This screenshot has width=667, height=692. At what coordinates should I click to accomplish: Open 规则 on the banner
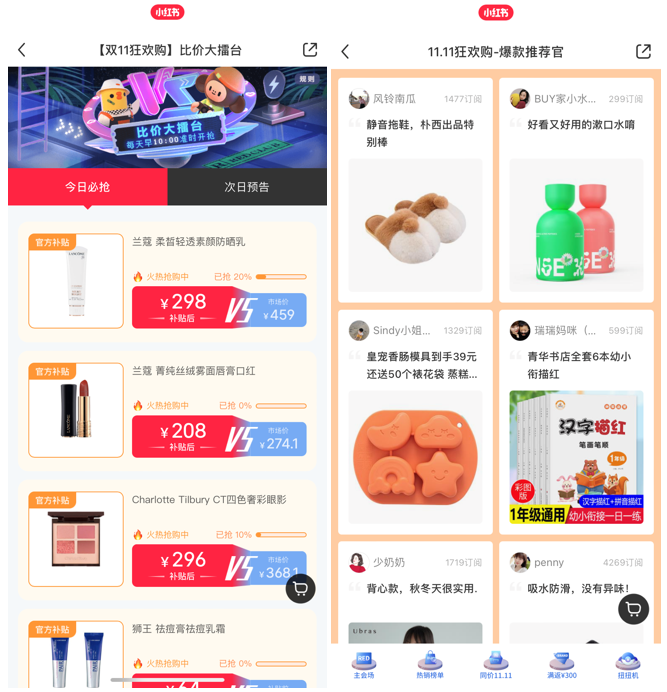[307, 79]
